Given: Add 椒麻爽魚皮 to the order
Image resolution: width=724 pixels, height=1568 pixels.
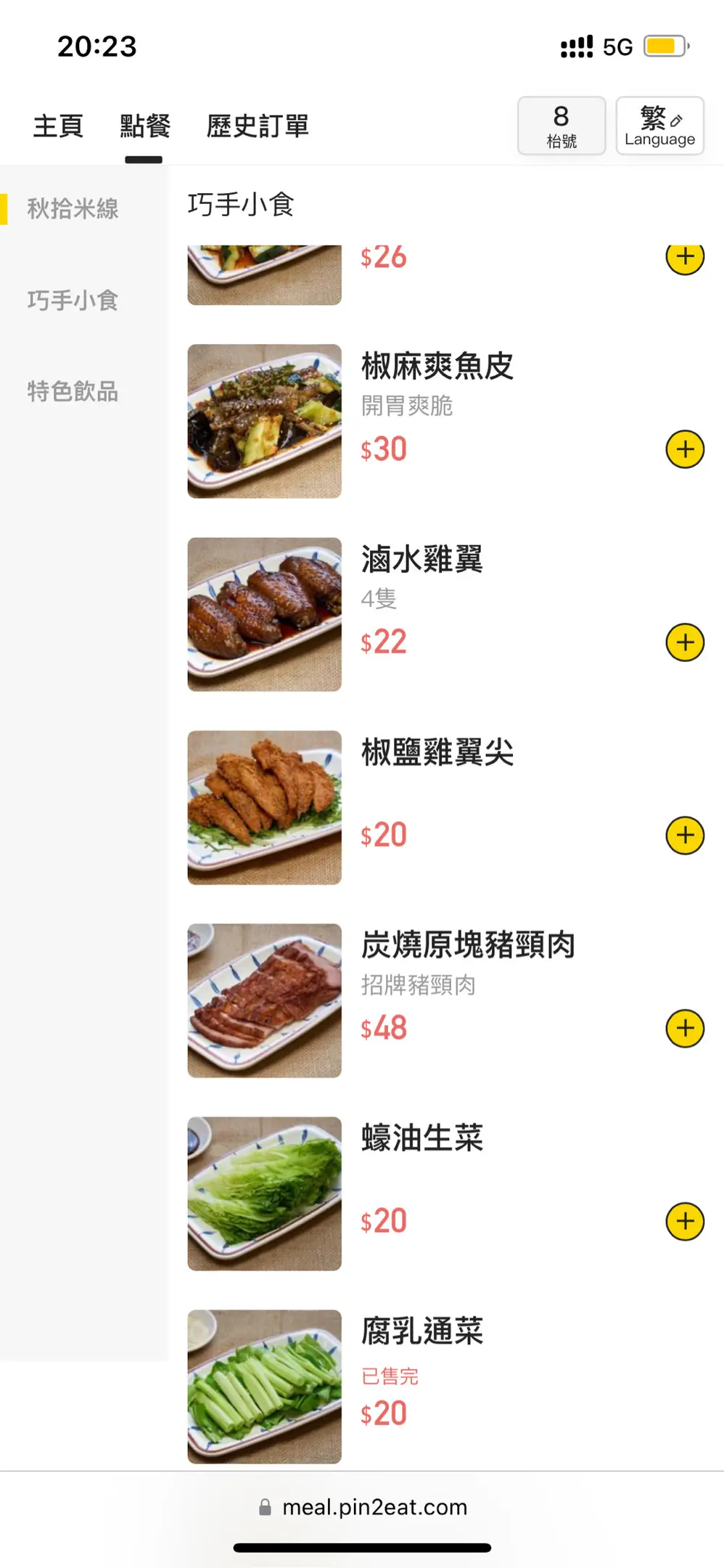Looking at the screenshot, I should (685, 449).
